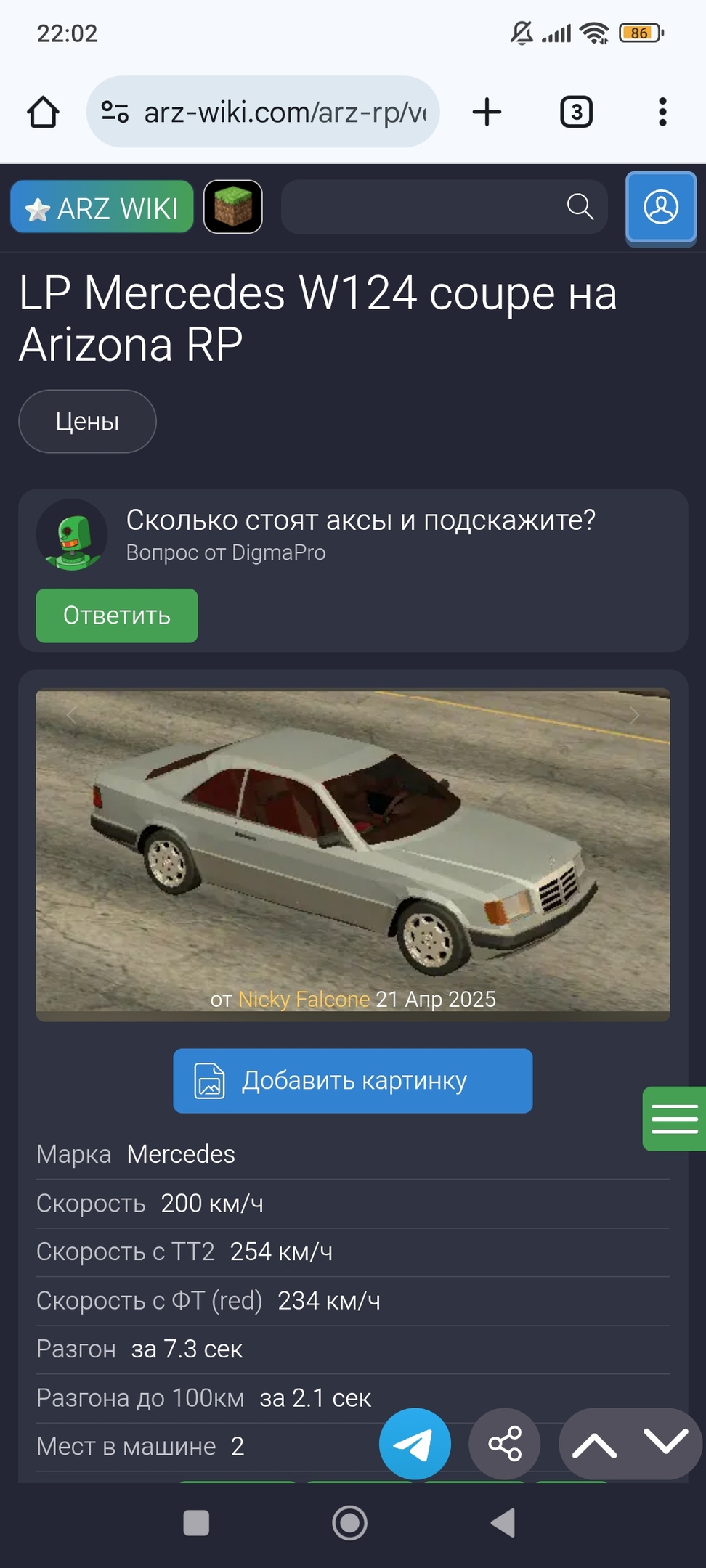Jump up with the up arrow

(x=594, y=1445)
